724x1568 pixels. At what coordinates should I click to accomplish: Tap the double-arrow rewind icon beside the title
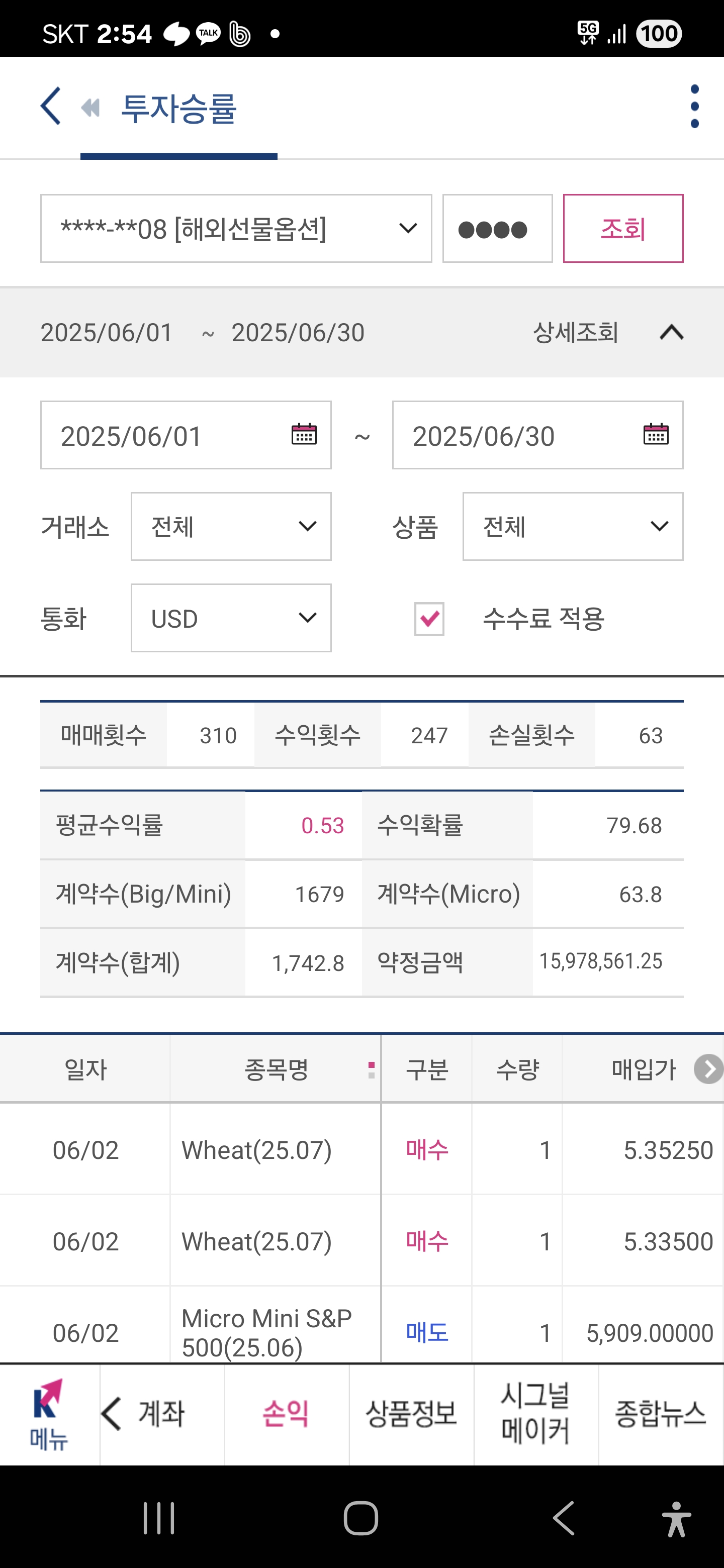90,108
